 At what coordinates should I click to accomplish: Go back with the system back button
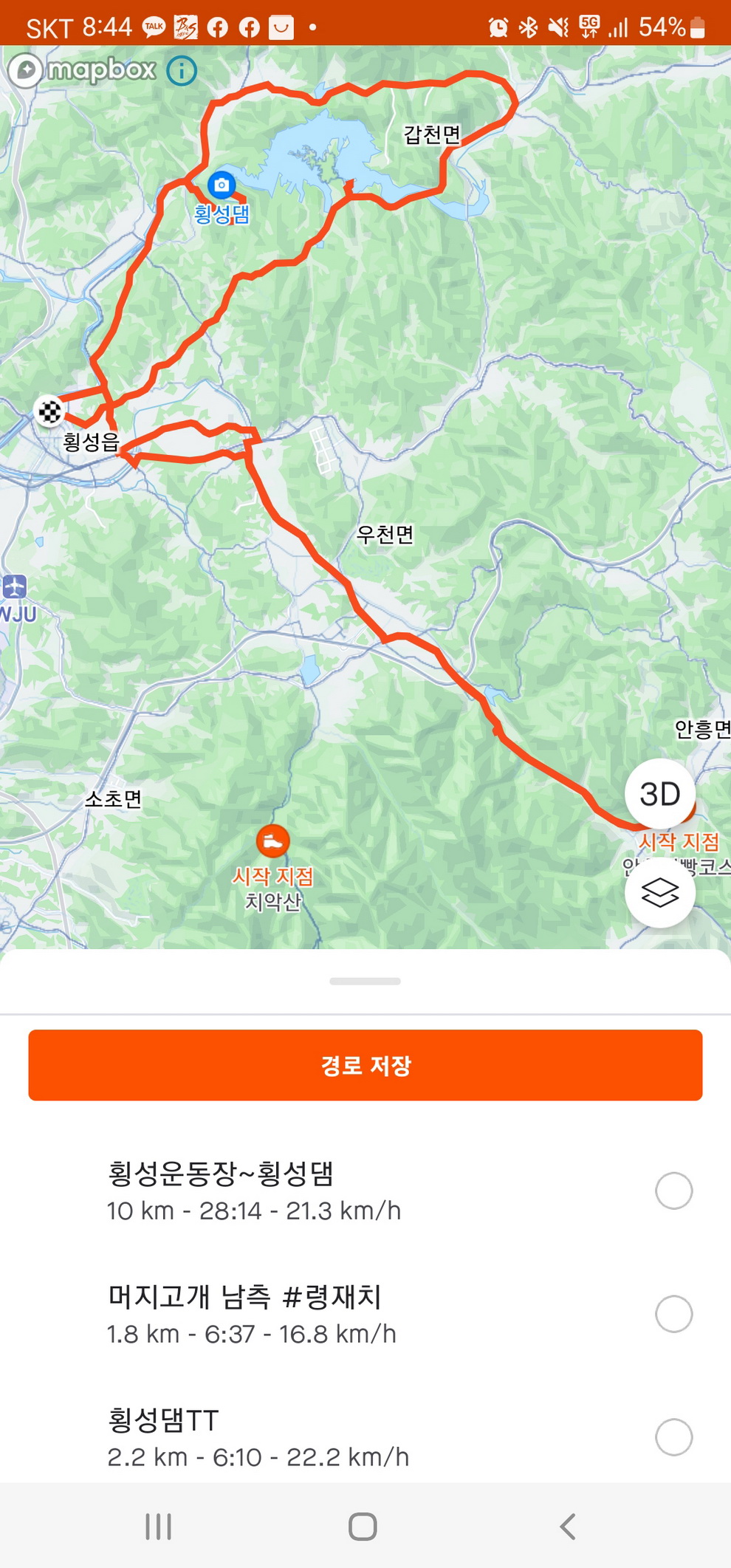click(567, 1526)
